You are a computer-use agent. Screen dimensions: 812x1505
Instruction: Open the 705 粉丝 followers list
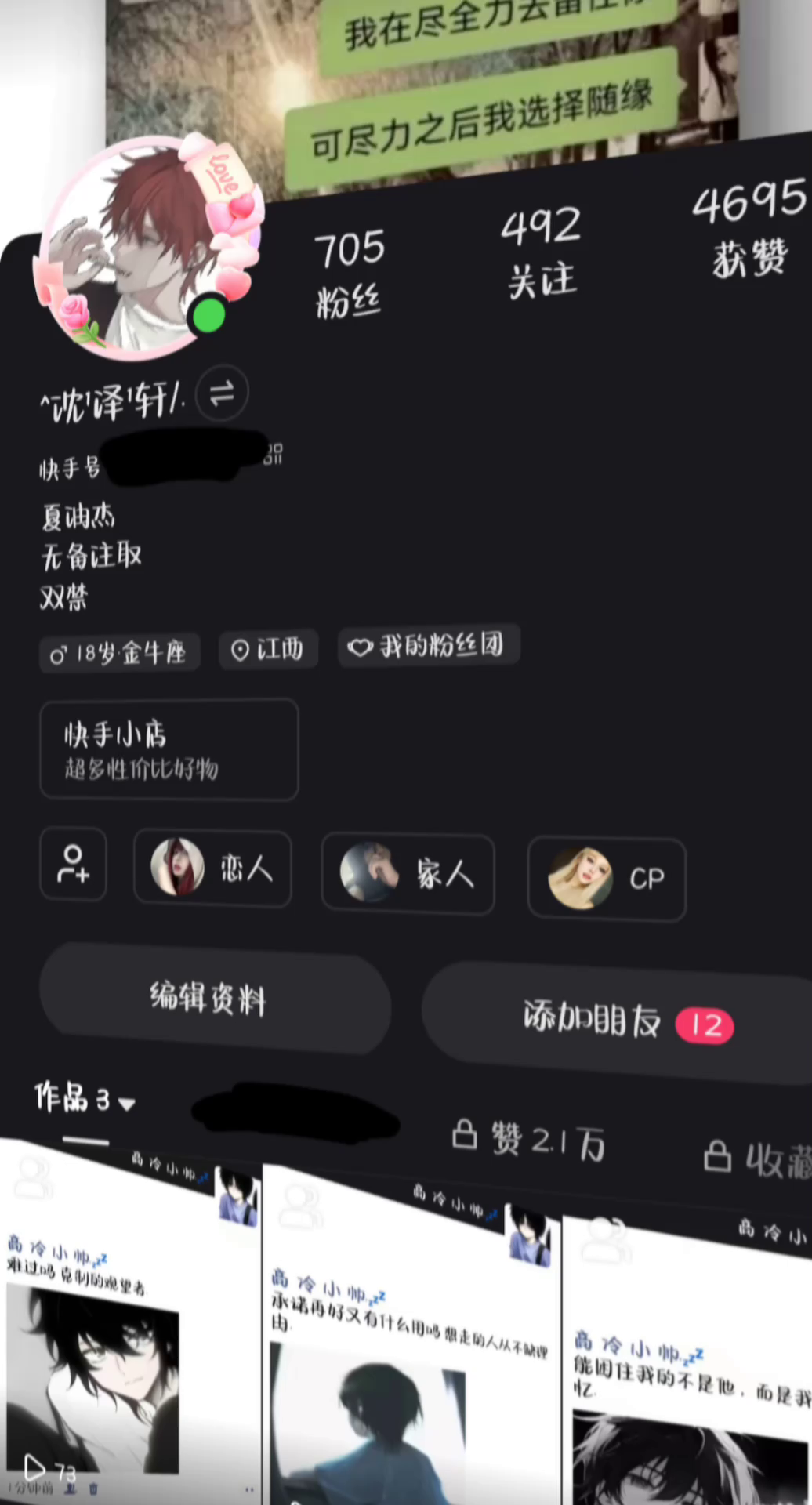(349, 272)
